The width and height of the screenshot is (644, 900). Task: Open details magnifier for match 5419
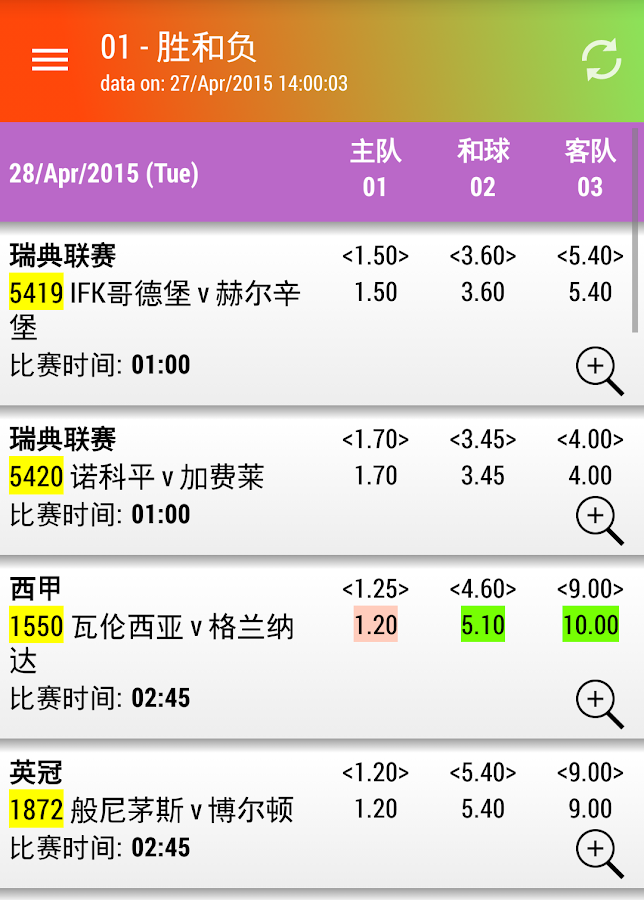coord(599,371)
